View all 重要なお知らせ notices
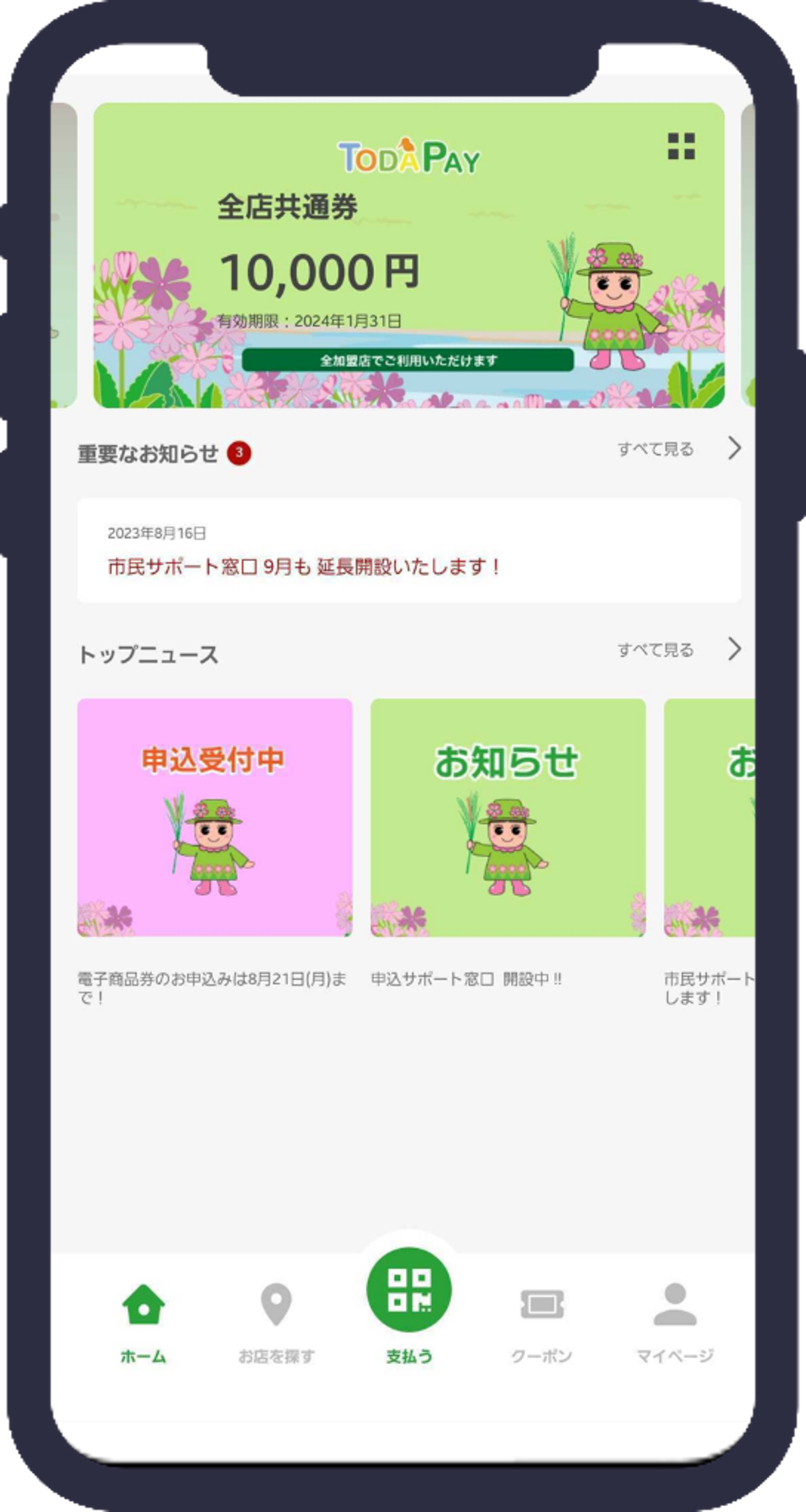 (x=677, y=449)
